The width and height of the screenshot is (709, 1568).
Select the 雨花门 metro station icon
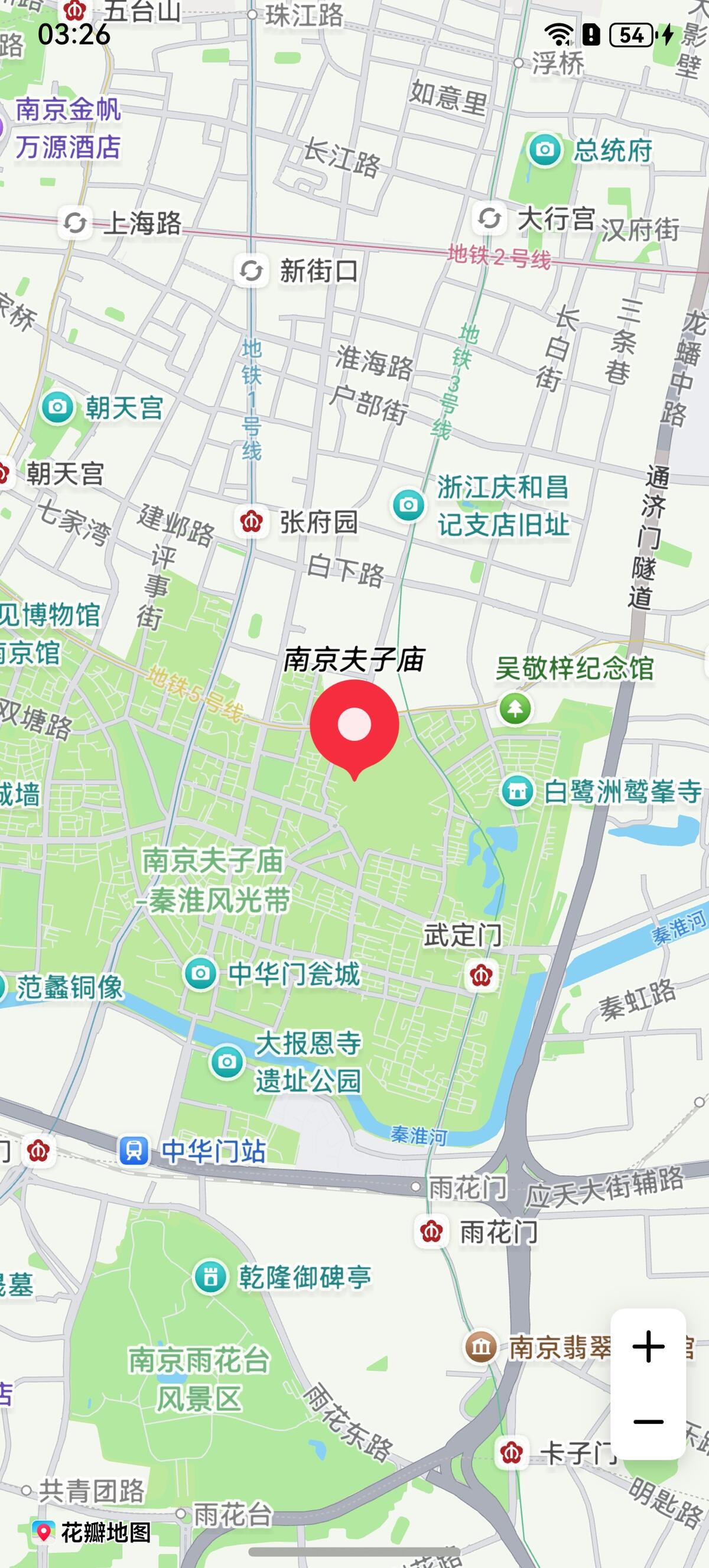click(x=431, y=1231)
